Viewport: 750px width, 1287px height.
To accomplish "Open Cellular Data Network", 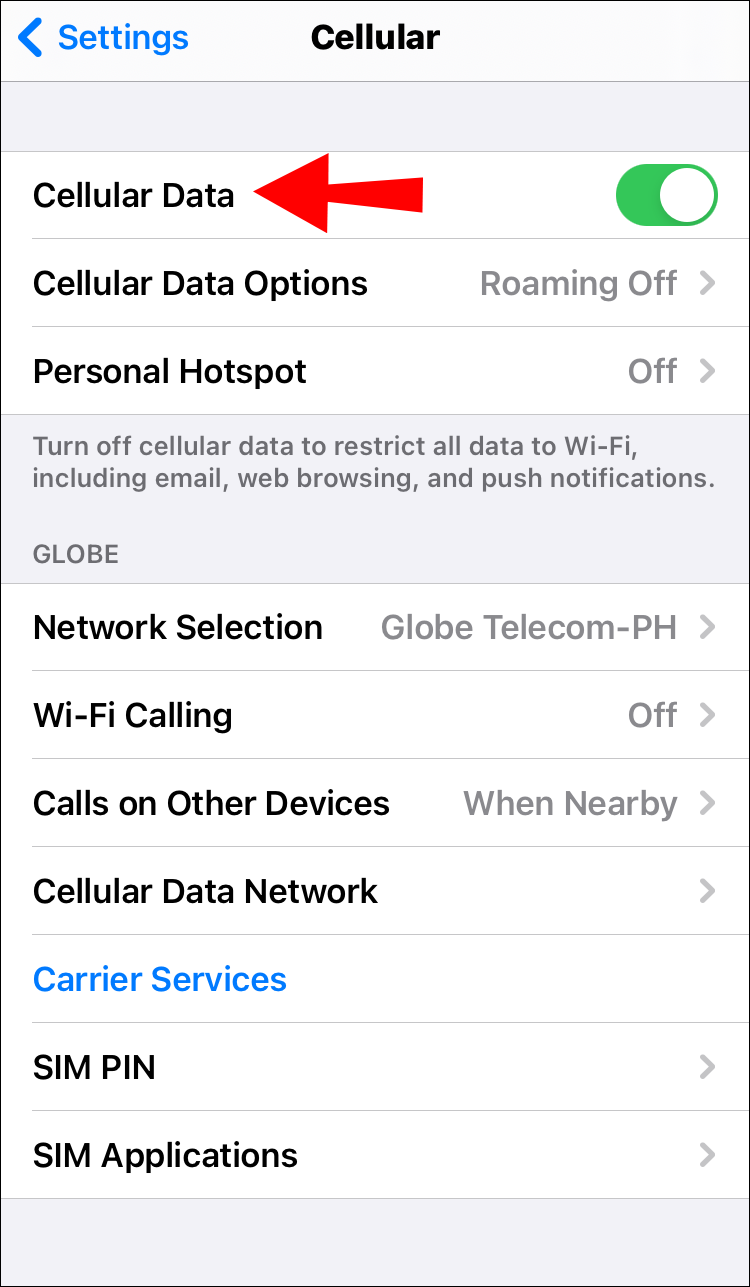I will (x=375, y=891).
